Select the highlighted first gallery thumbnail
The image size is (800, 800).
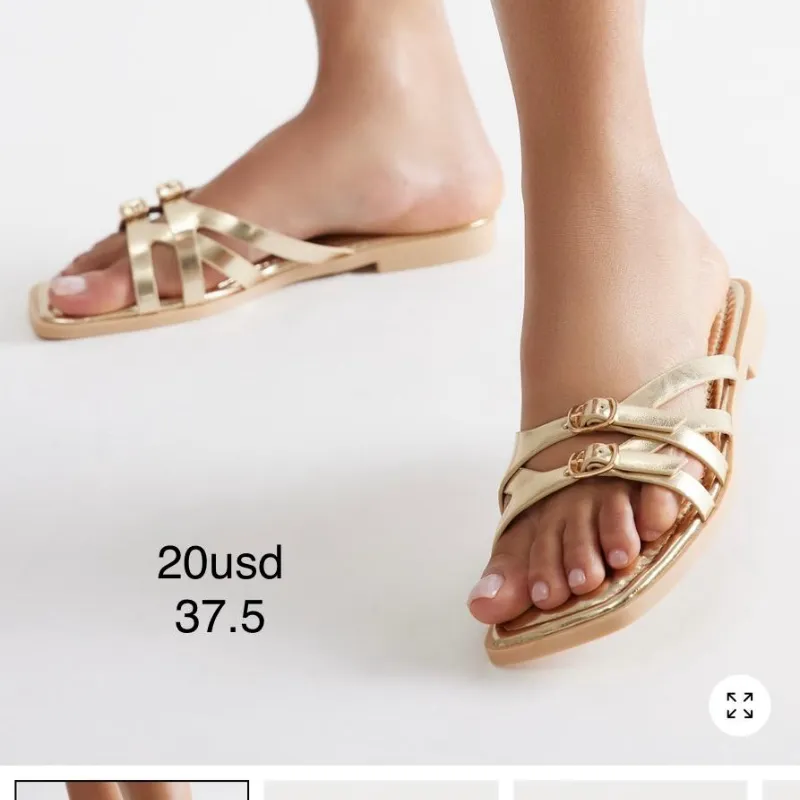[132, 790]
